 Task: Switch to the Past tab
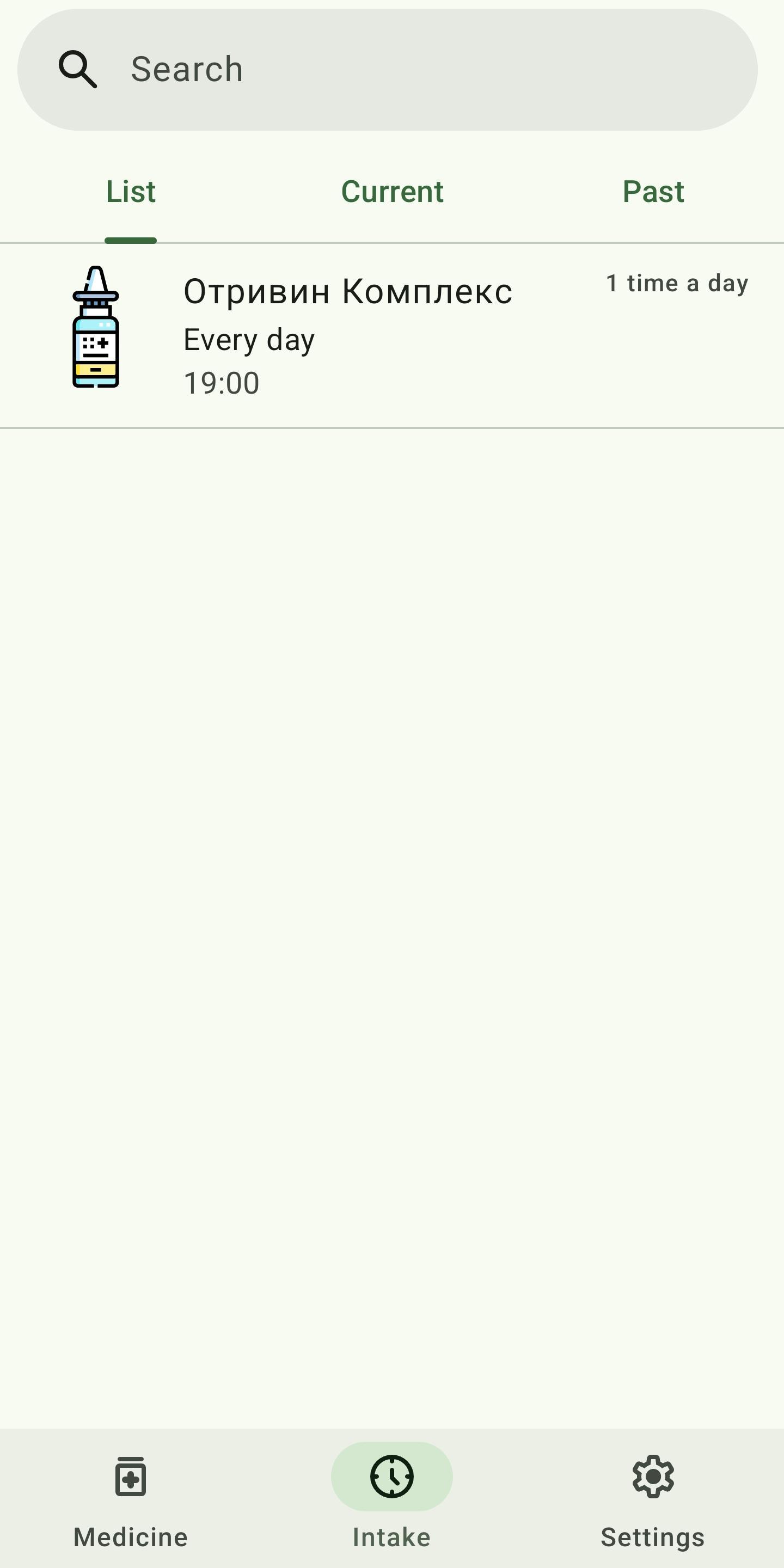(653, 192)
